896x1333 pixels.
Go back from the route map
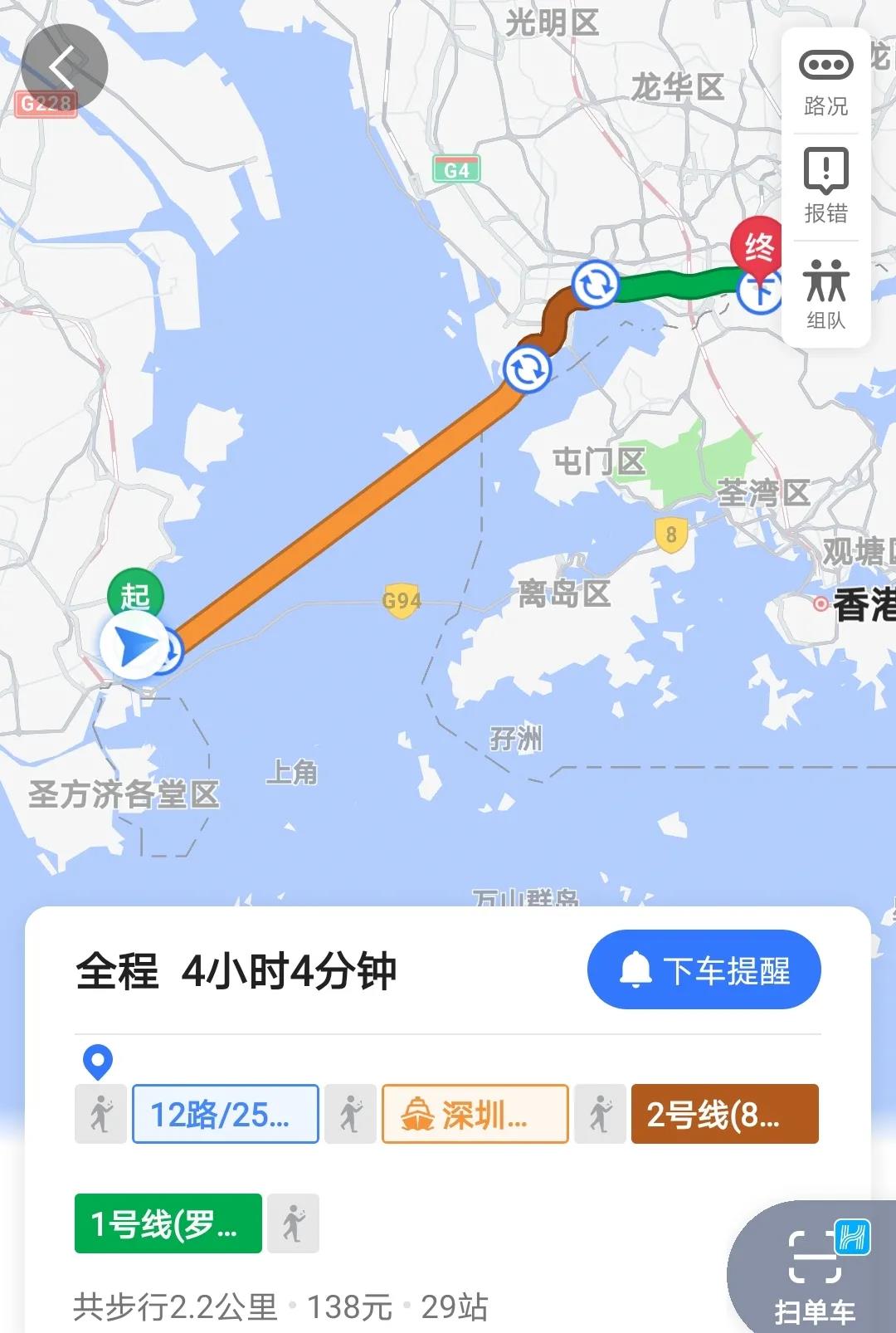(64, 67)
